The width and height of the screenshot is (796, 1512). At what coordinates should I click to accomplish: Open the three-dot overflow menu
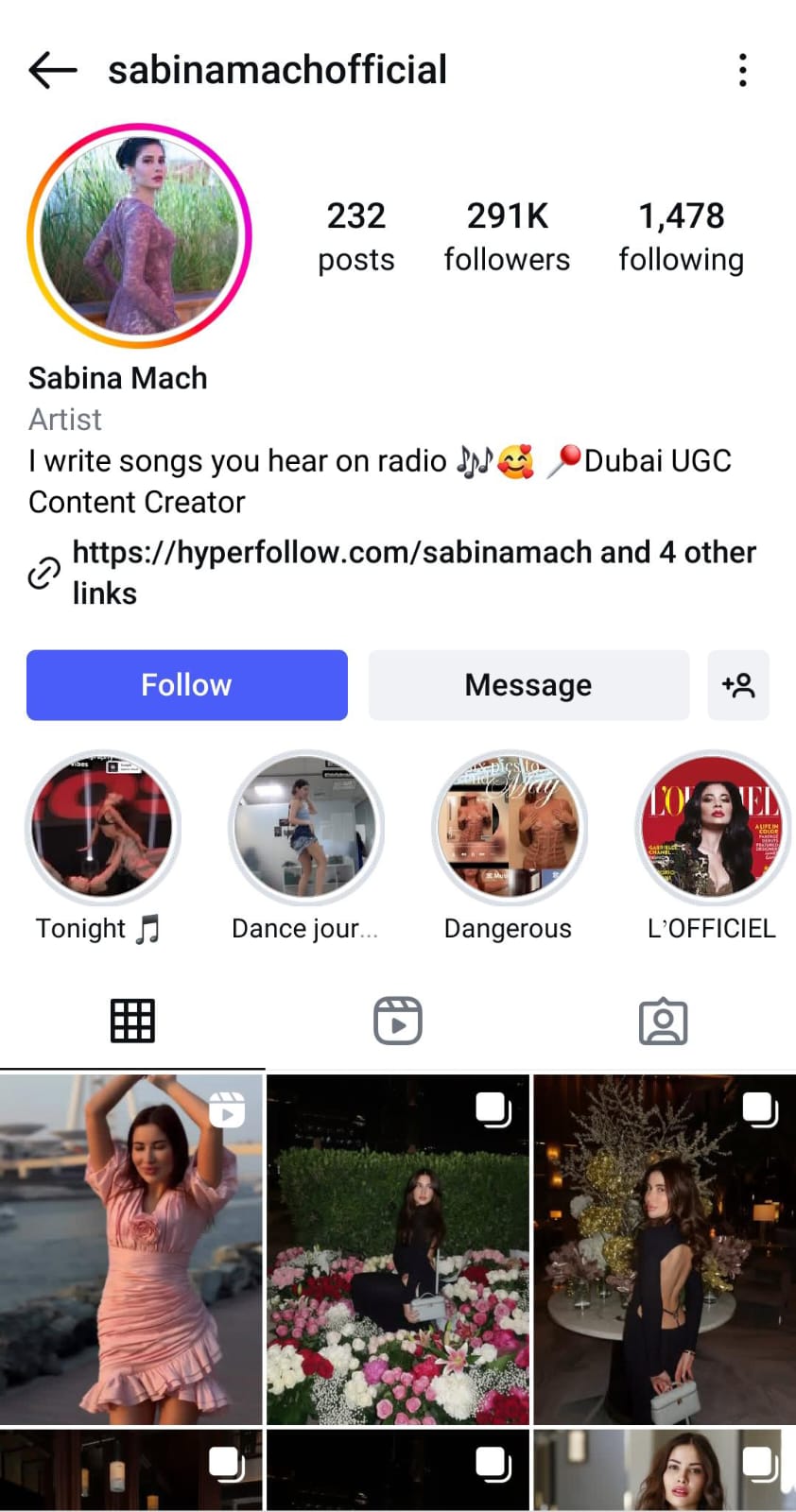[743, 70]
